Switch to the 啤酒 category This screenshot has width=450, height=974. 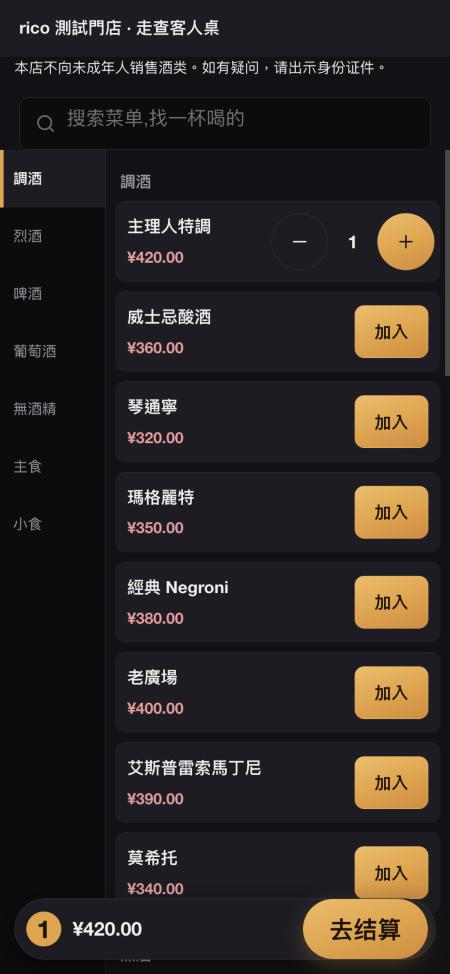click(x=53, y=293)
